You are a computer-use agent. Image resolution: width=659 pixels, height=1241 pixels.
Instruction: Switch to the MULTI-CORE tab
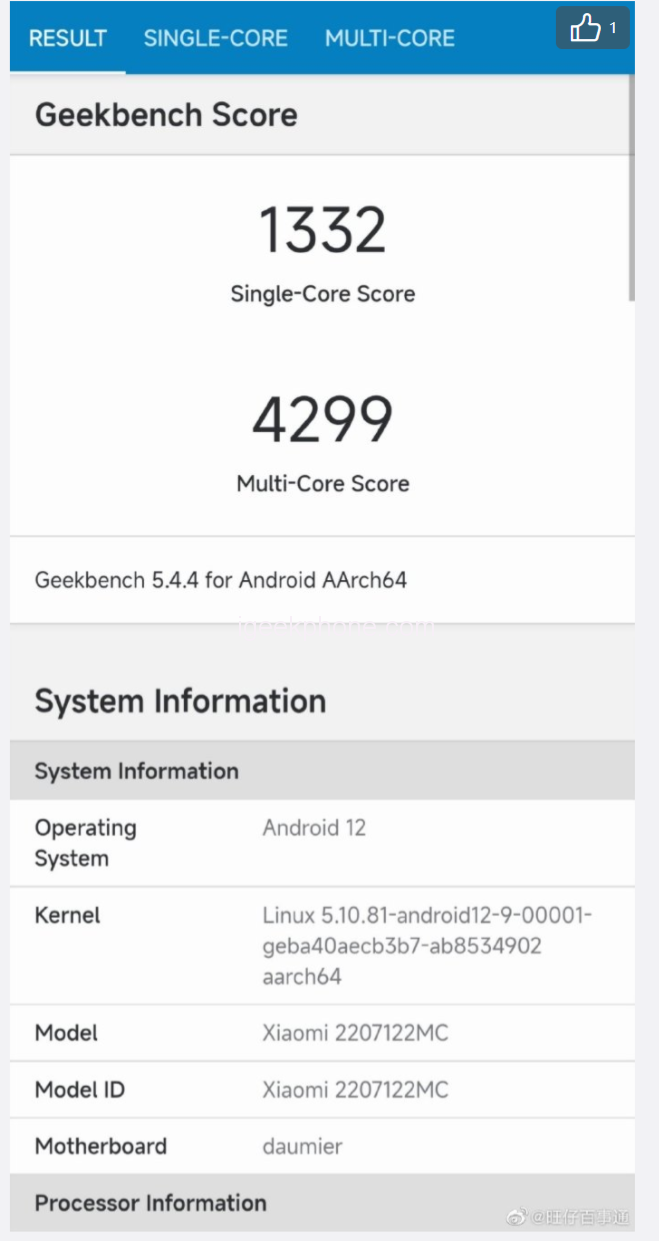coord(389,39)
